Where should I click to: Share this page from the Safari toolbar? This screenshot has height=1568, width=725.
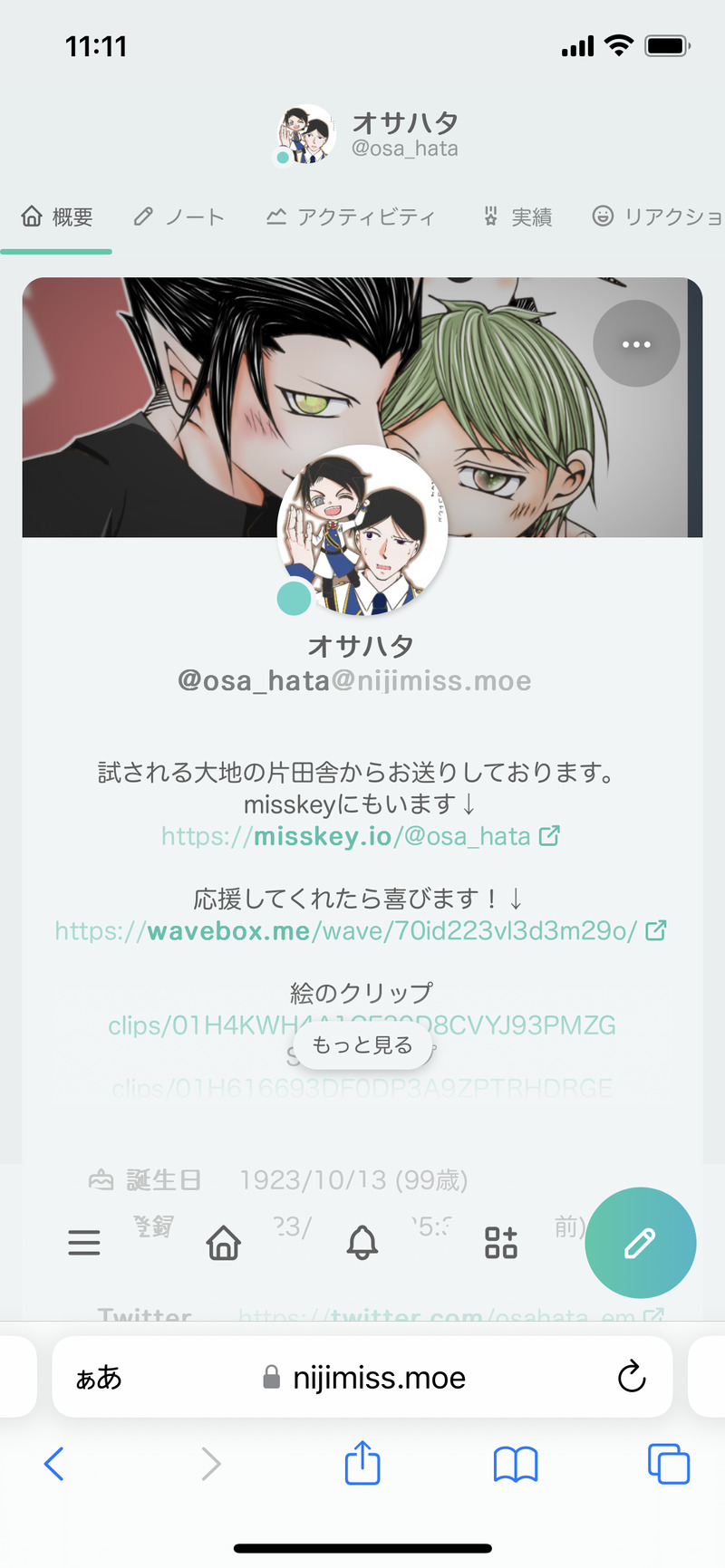(362, 1463)
